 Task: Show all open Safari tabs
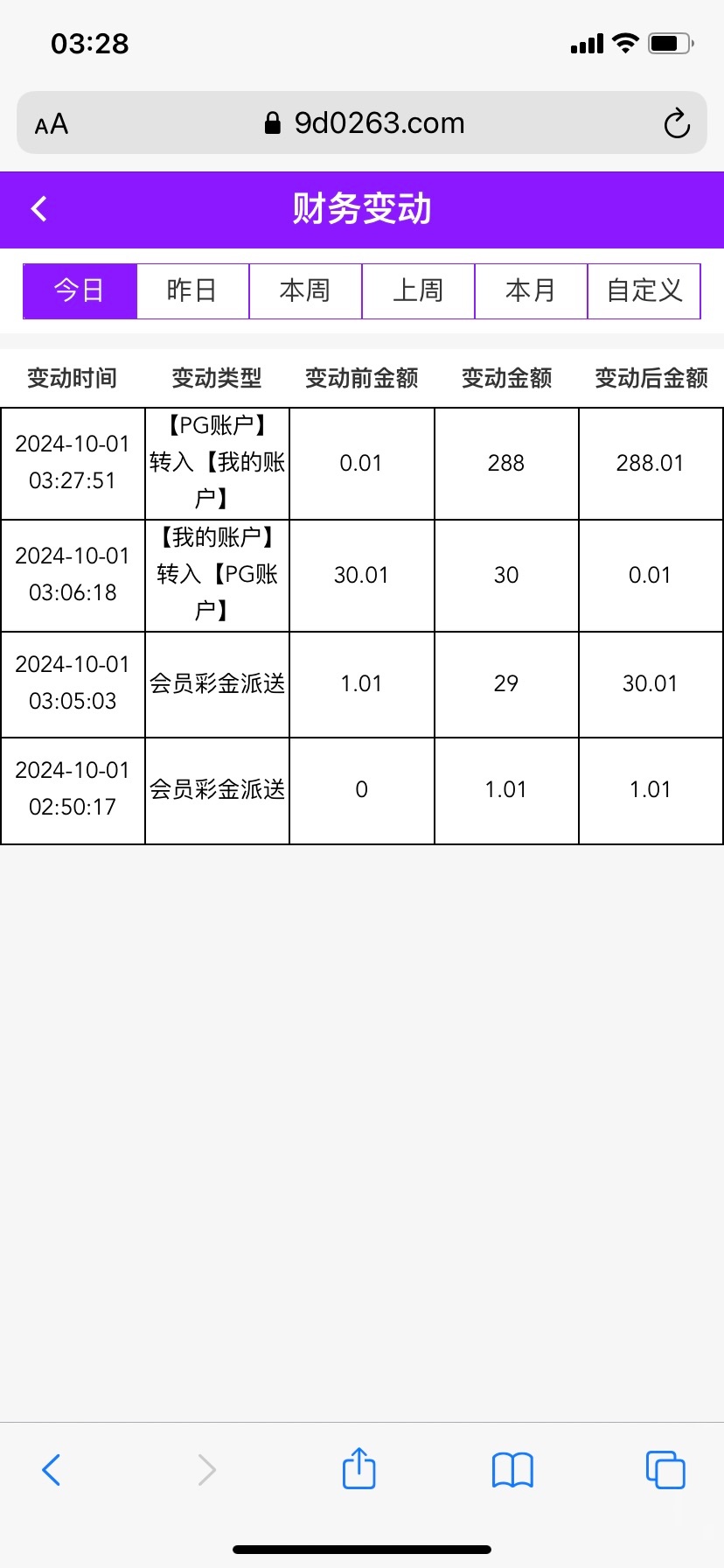tap(665, 1470)
